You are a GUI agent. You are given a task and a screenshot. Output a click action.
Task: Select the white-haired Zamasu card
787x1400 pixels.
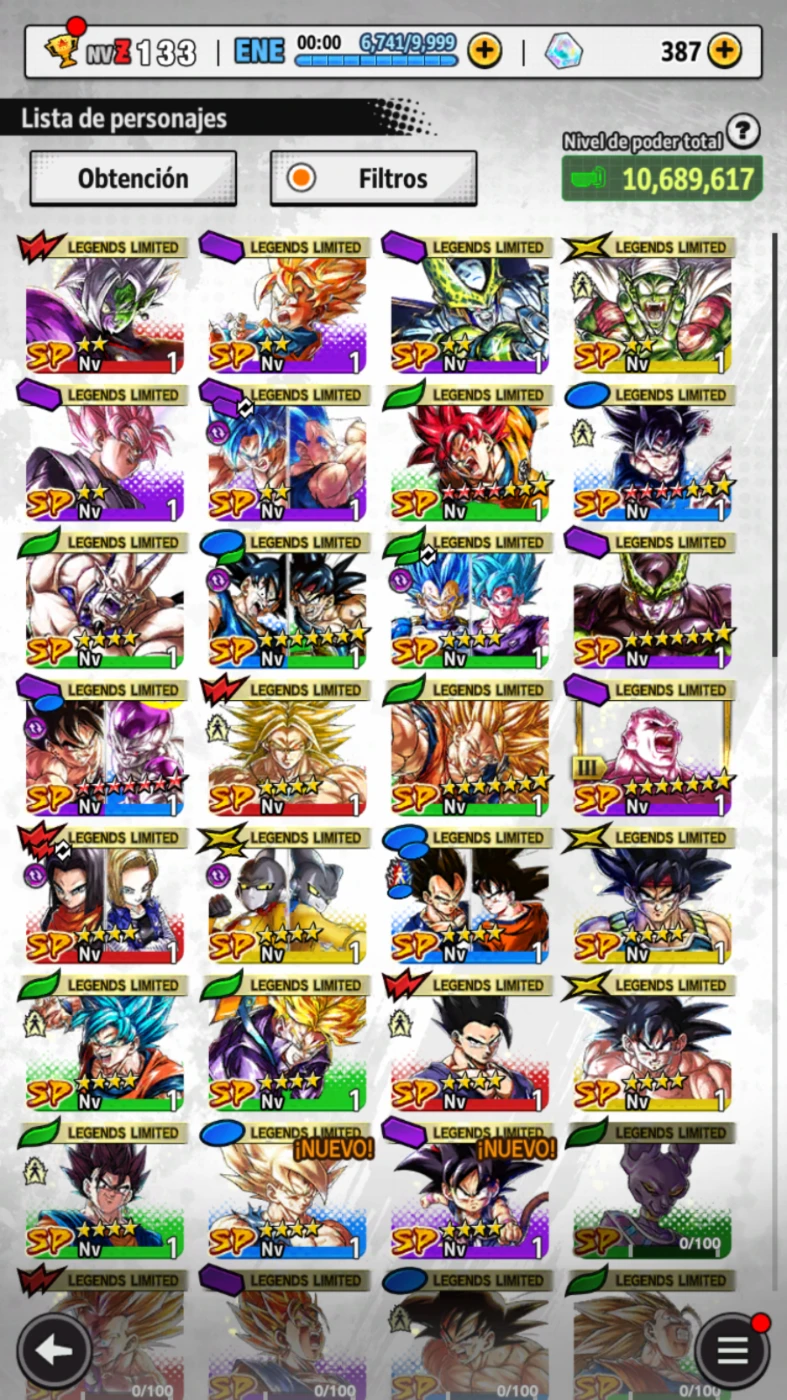[x=104, y=305]
